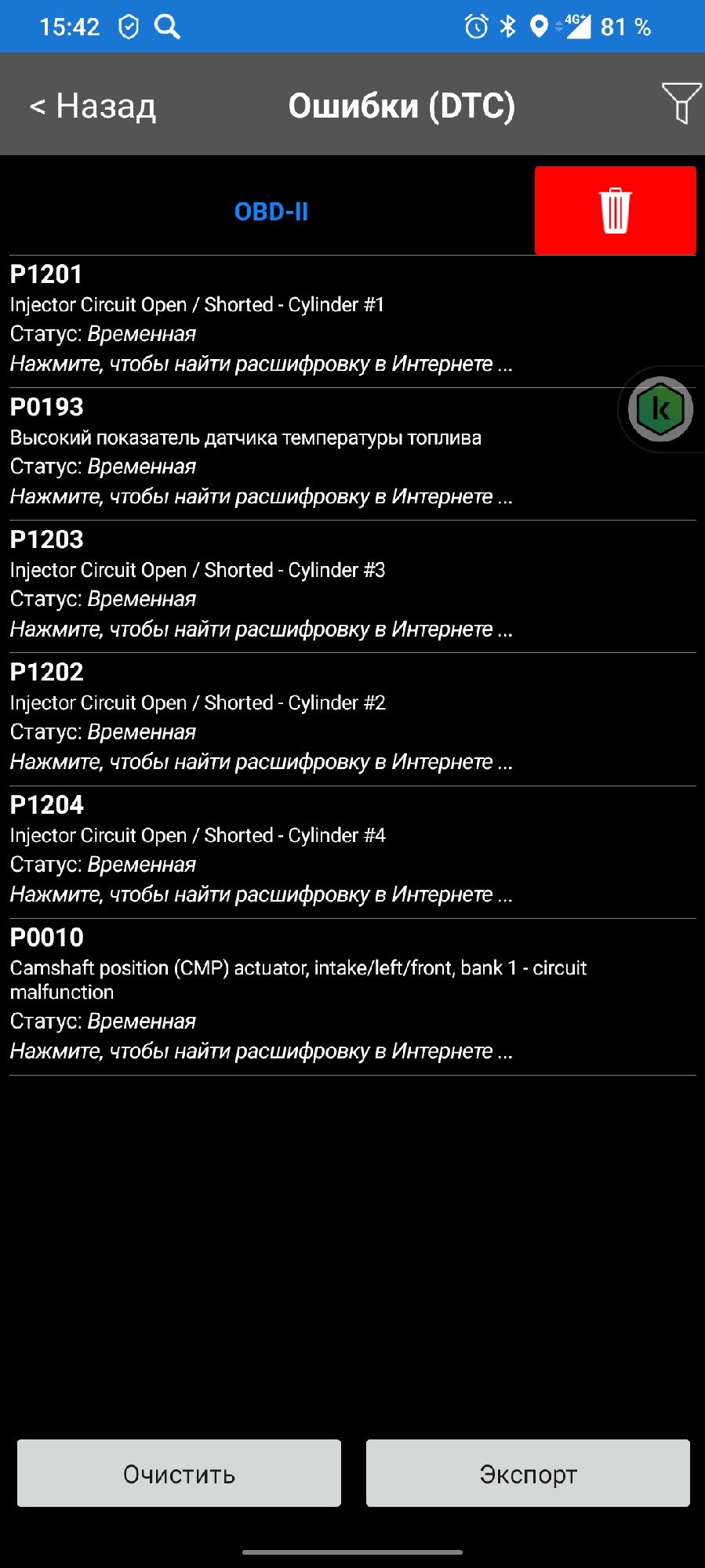This screenshot has width=705, height=1568.
Task: Export errors with Экспорт button
Action: (528, 1473)
